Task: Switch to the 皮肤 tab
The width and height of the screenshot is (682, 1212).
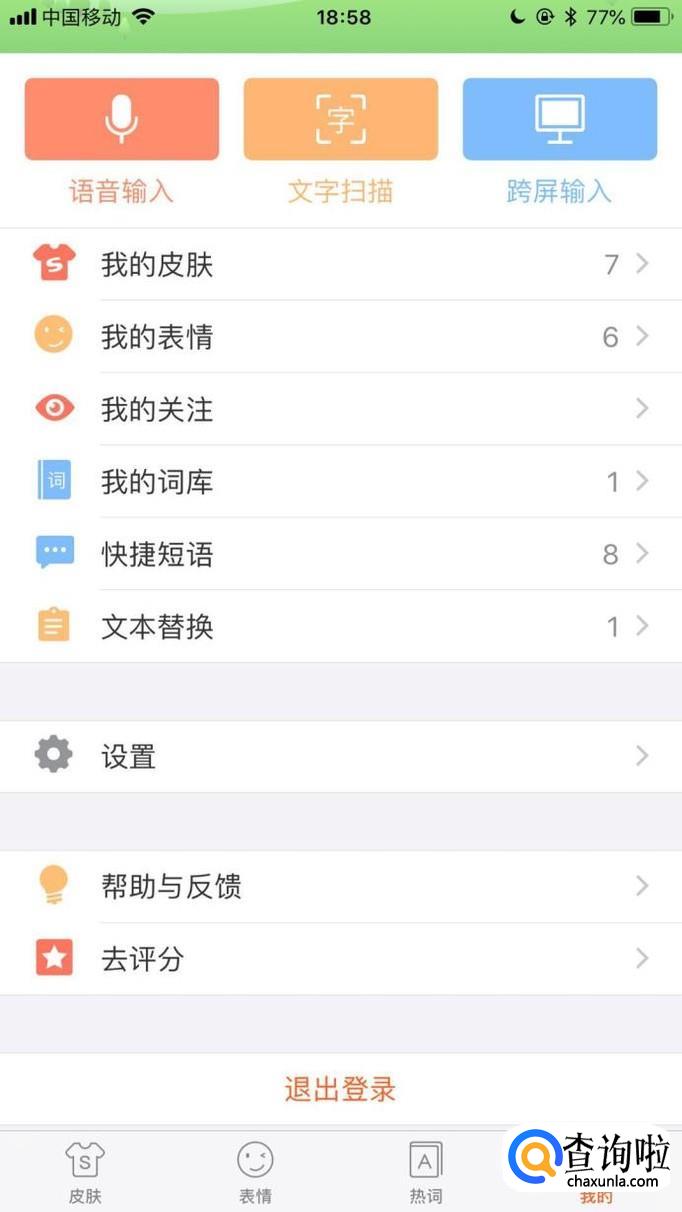Action: point(85,1172)
